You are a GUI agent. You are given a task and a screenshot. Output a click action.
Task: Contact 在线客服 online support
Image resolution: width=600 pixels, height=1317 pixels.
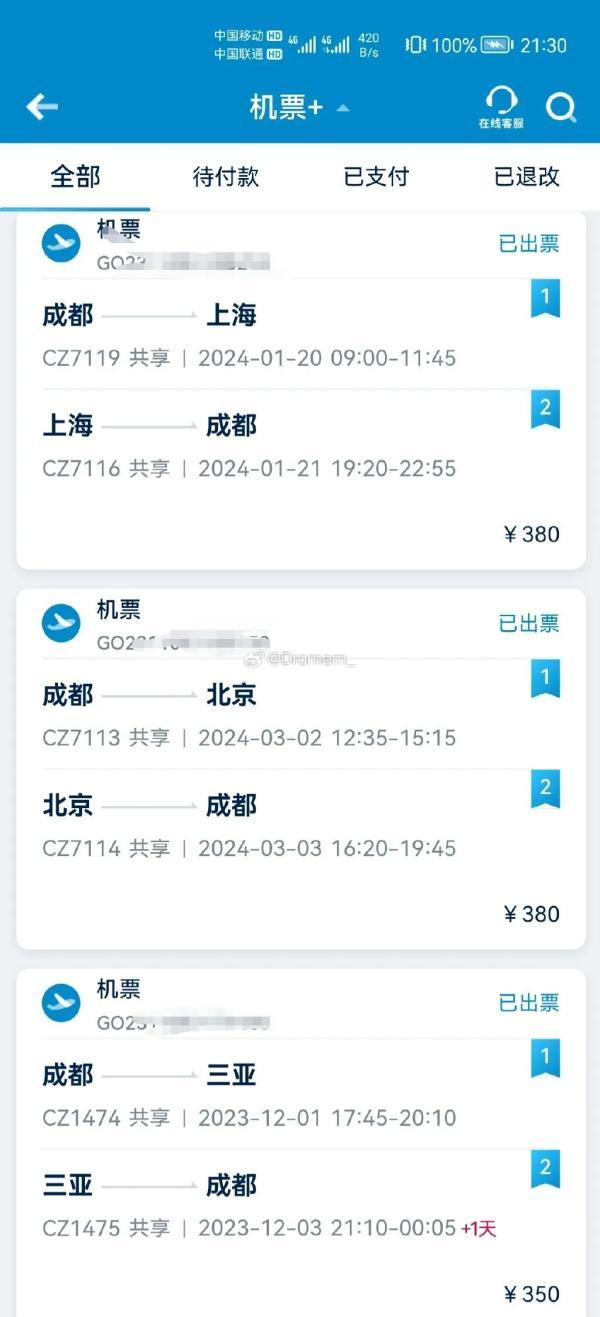[x=501, y=107]
